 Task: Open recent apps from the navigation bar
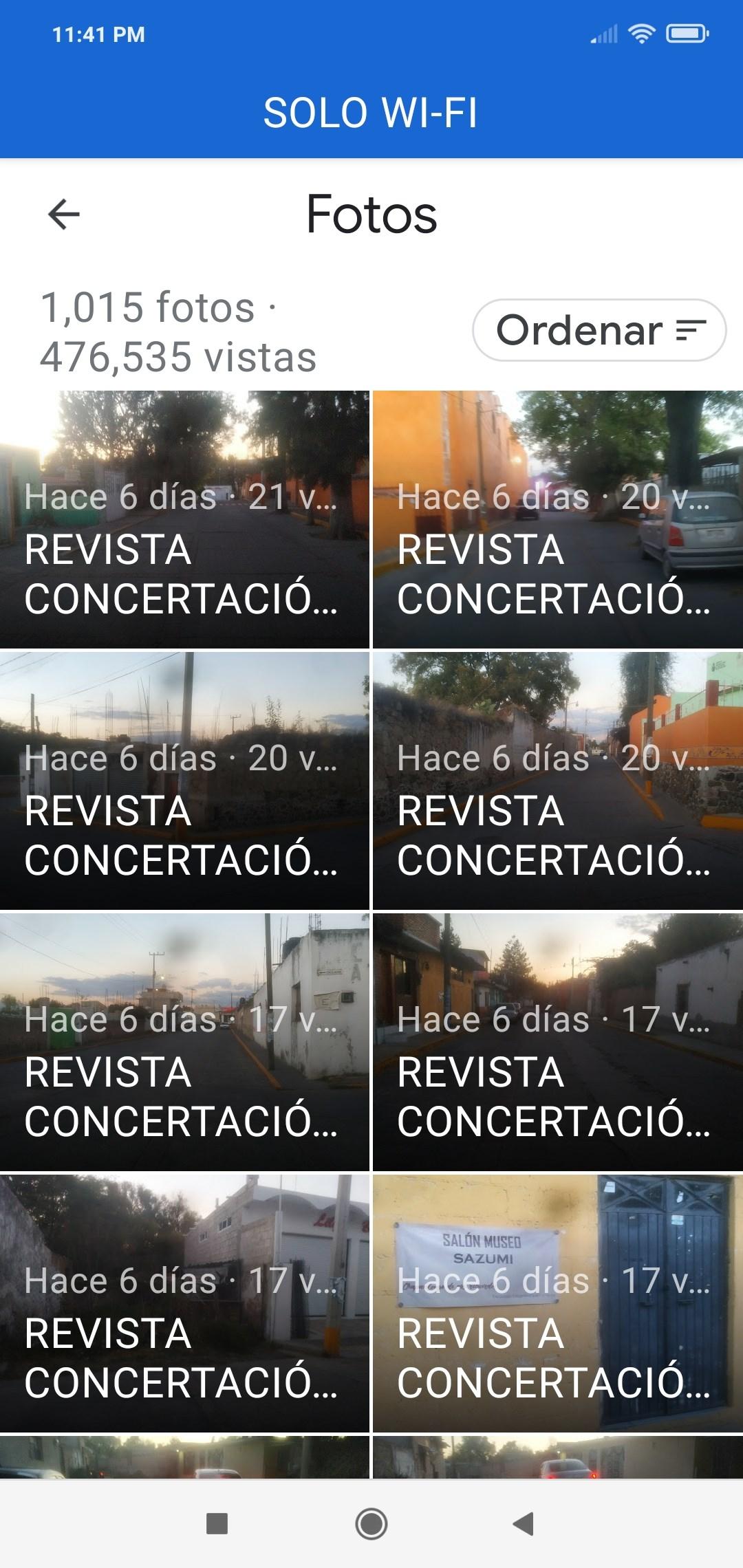point(217,1523)
